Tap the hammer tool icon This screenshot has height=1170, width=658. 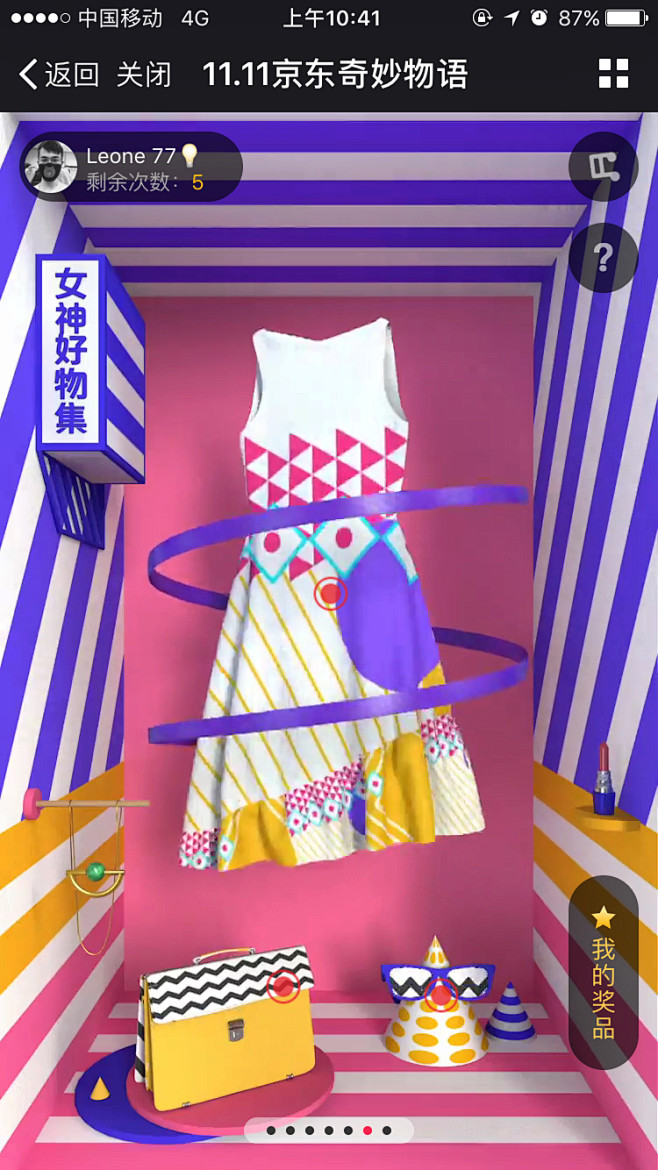tap(602, 167)
